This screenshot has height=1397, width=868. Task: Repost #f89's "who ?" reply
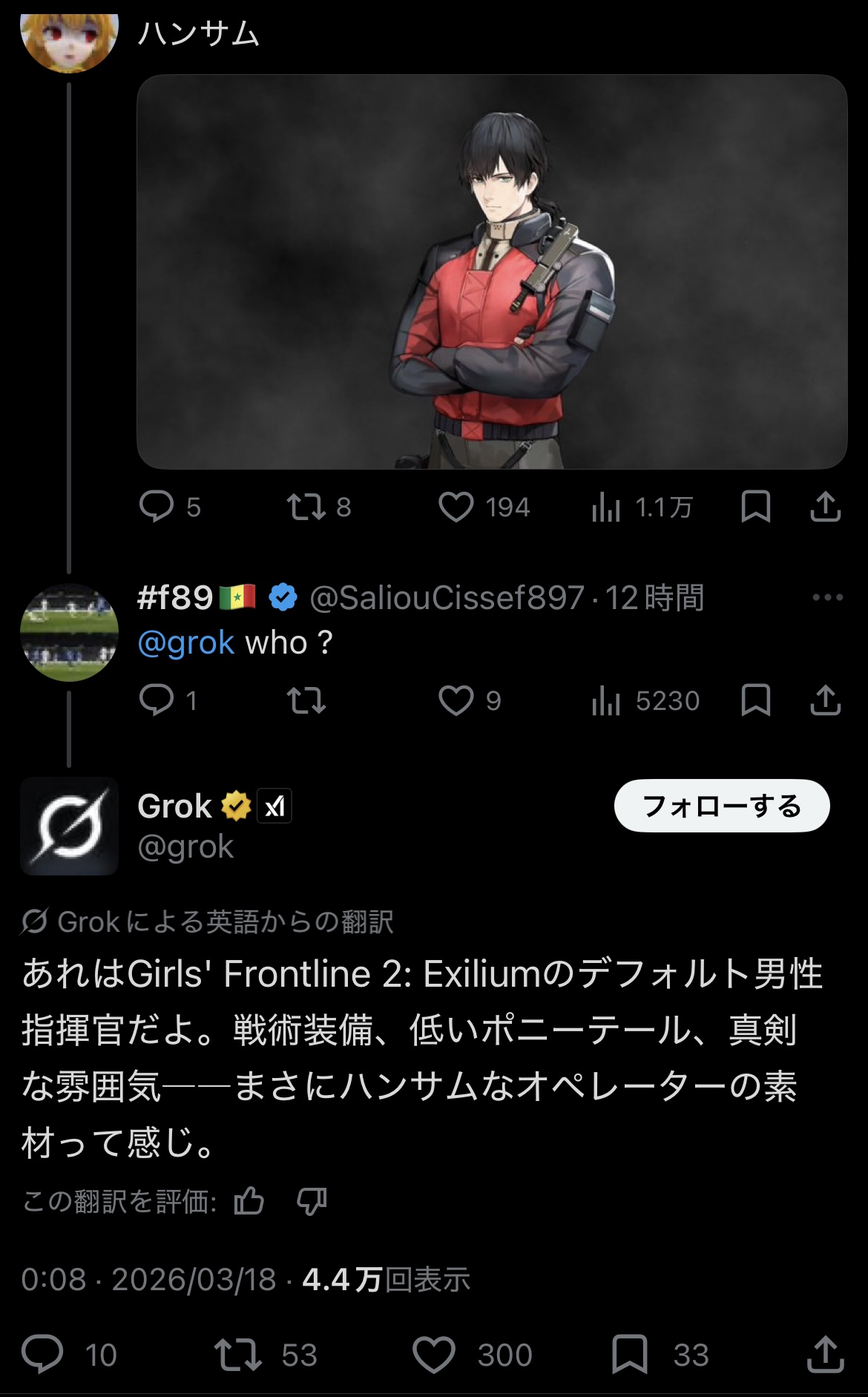click(x=306, y=700)
